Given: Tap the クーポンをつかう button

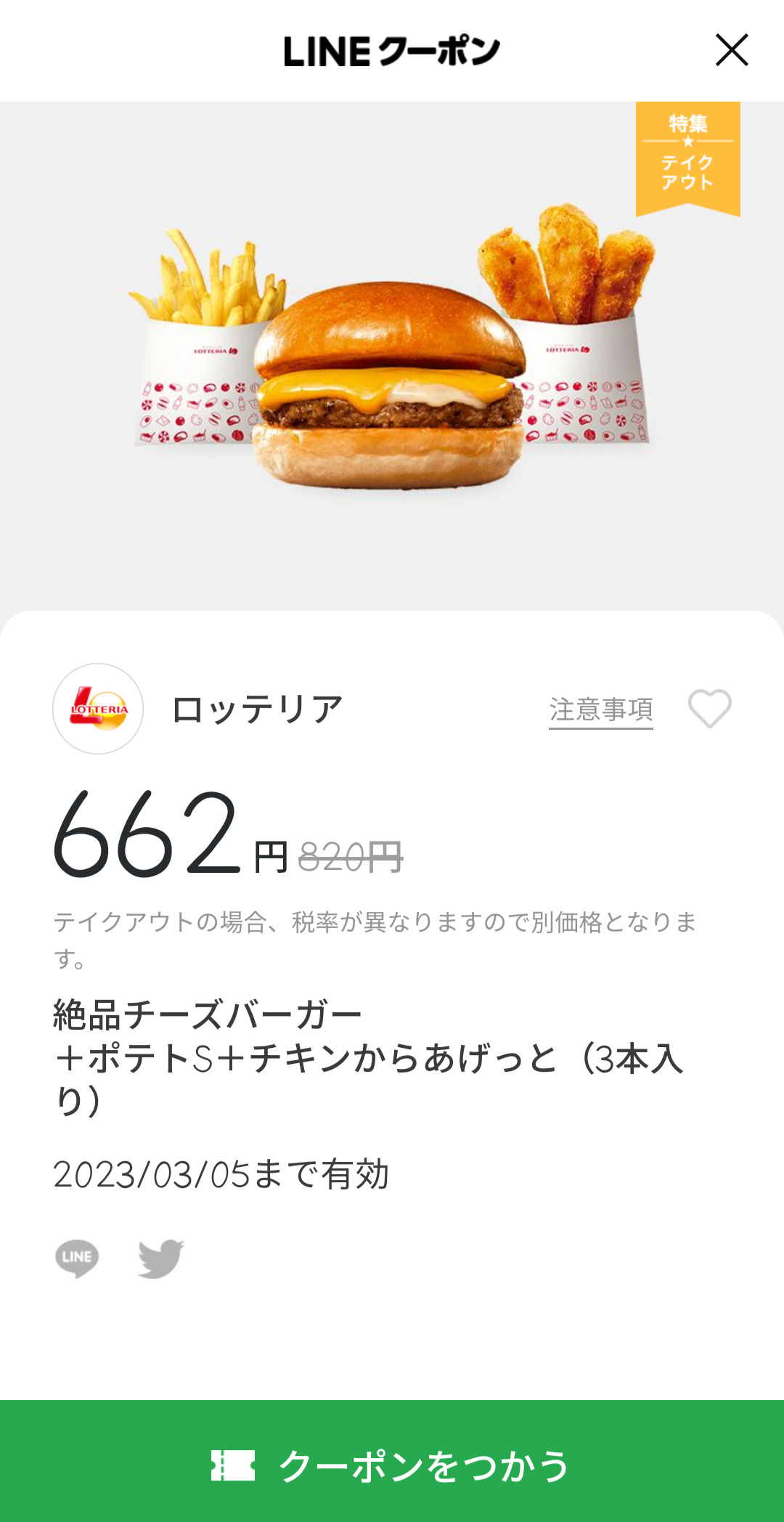Looking at the screenshot, I should tap(392, 1464).
